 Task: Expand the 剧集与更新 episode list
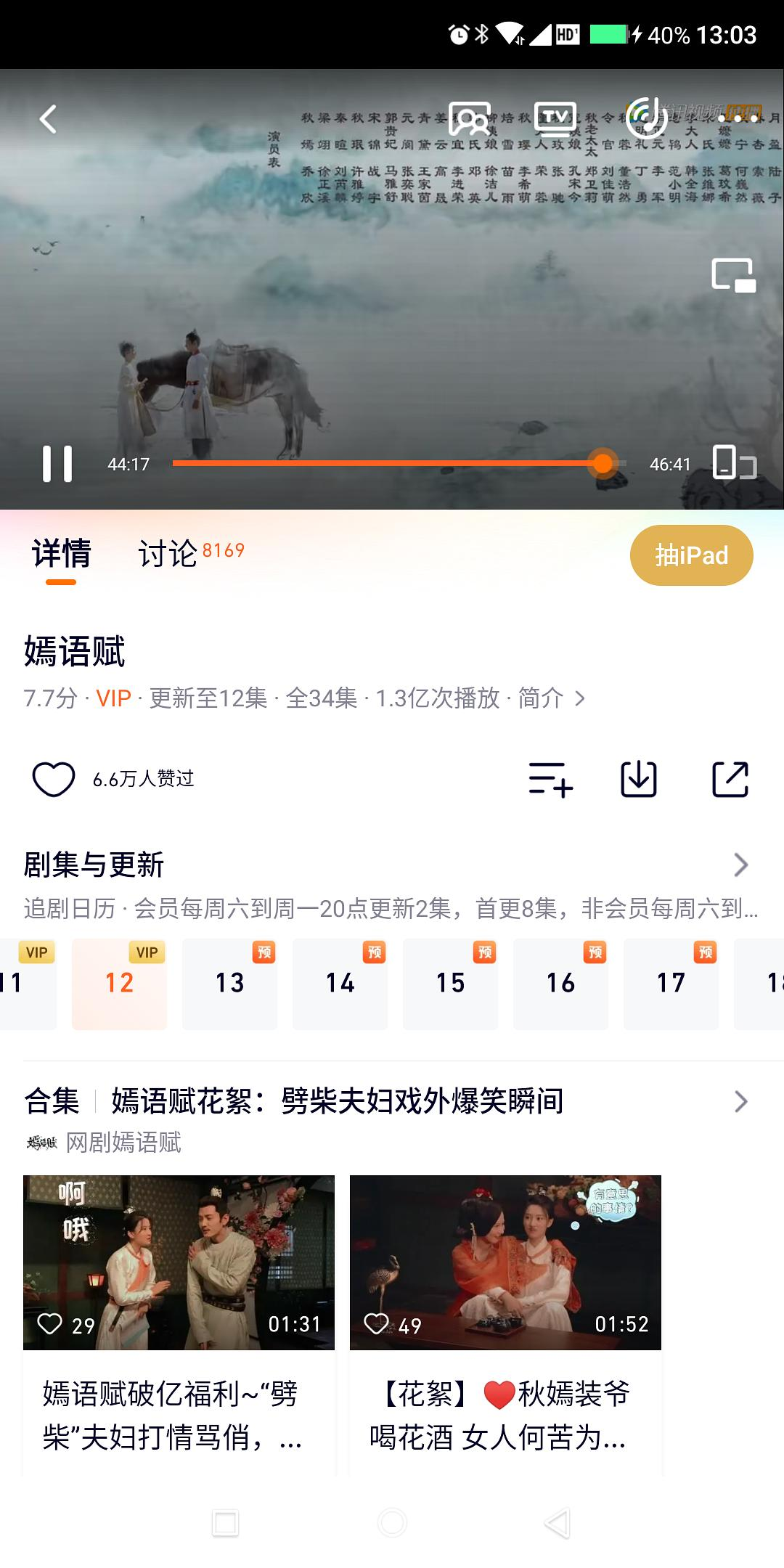[x=740, y=865]
